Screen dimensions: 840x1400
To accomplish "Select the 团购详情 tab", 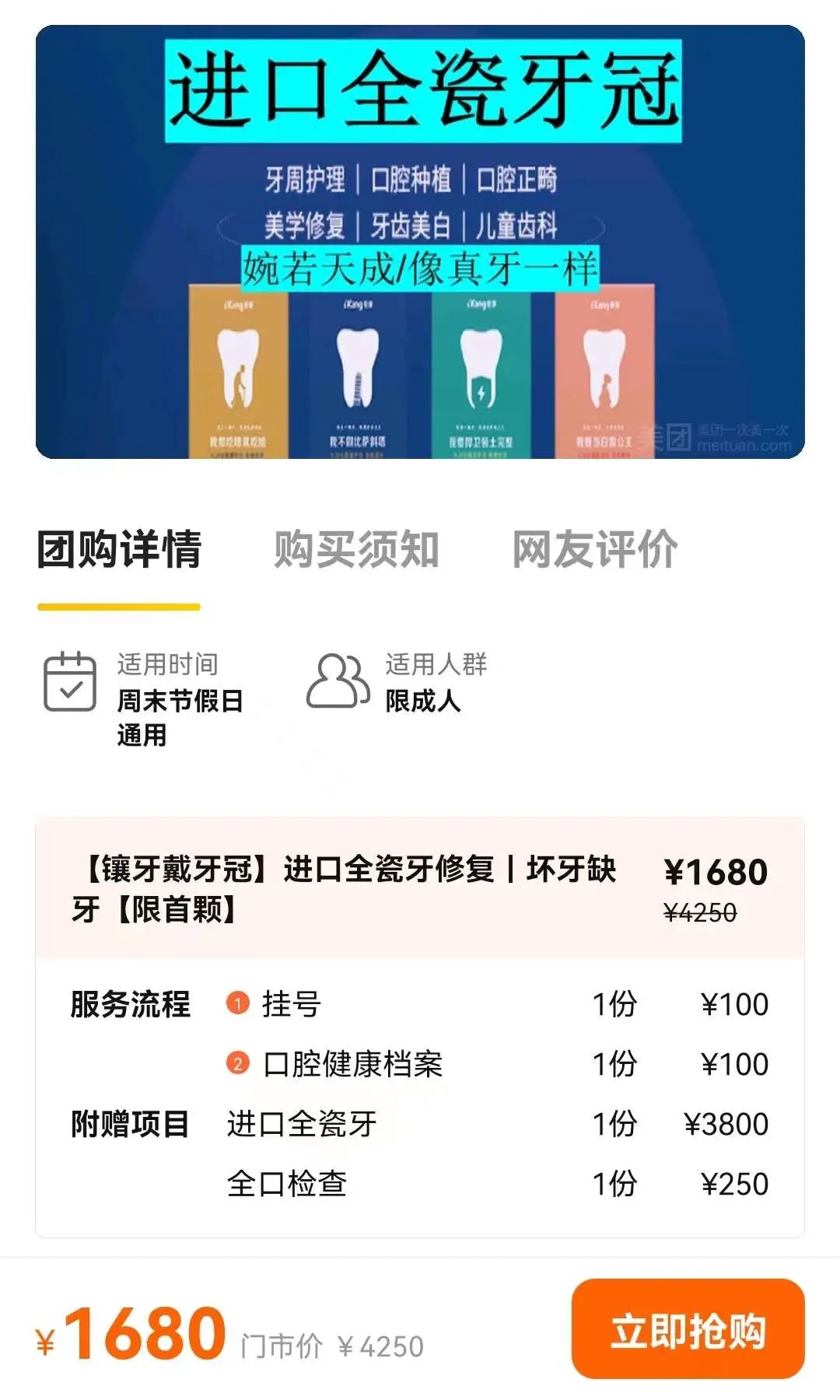I will pos(119,550).
